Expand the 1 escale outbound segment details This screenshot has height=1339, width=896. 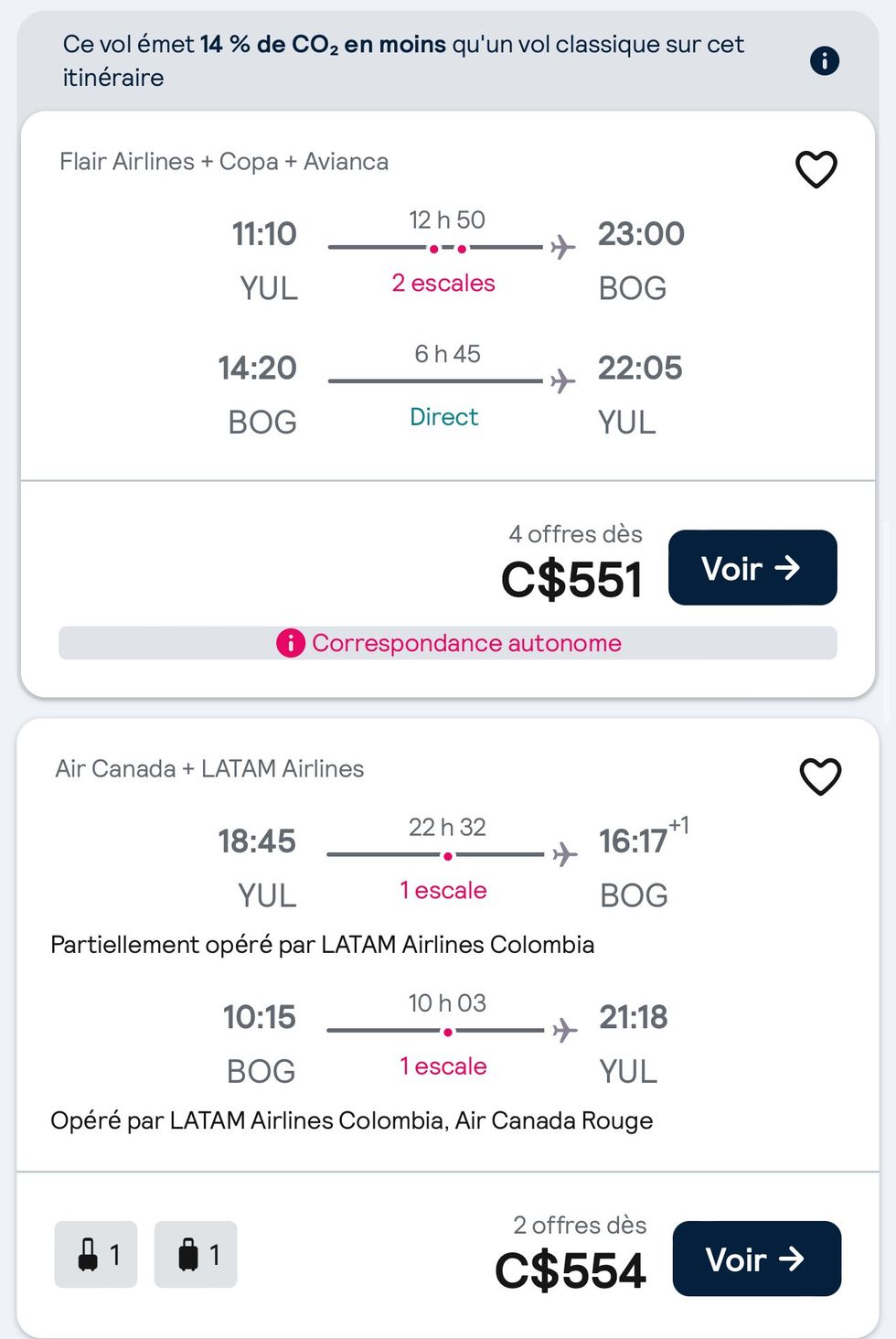tap(443, 889)
